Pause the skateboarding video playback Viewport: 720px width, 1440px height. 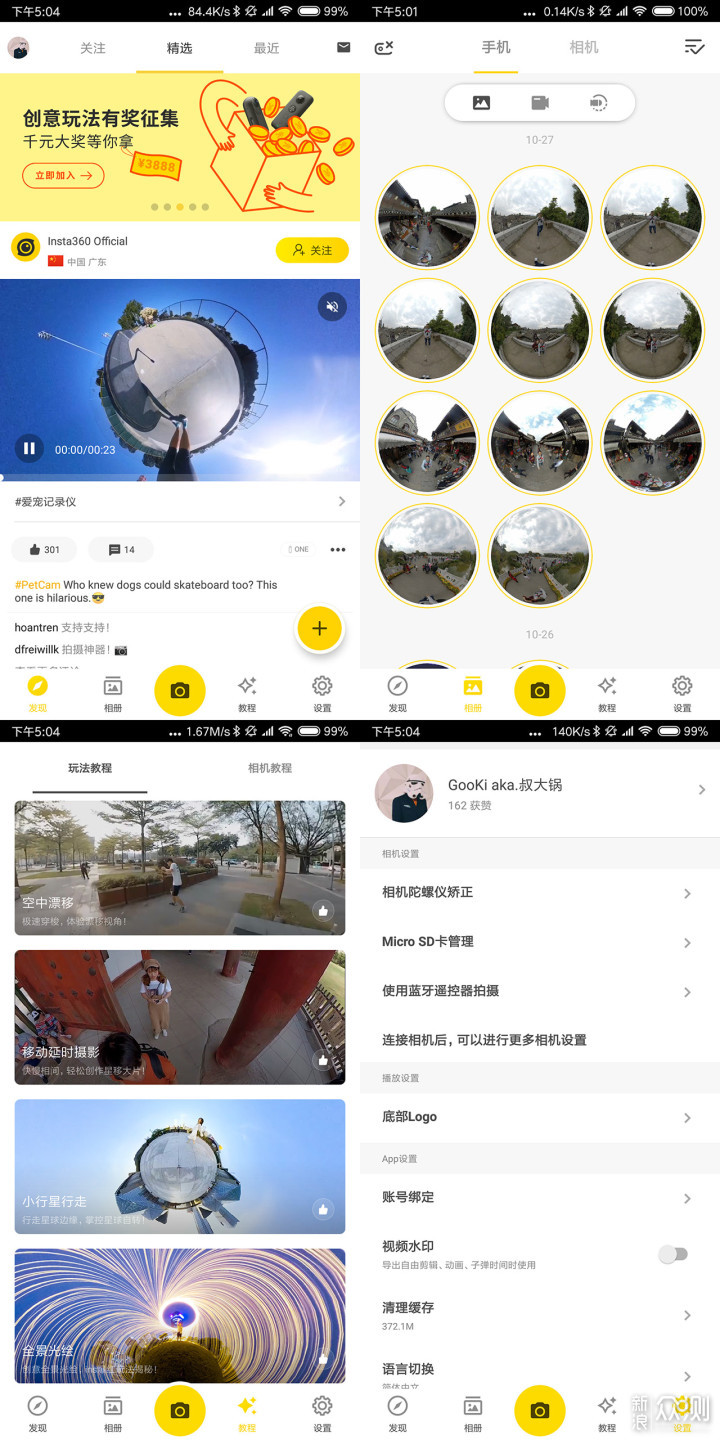(29, 449)
